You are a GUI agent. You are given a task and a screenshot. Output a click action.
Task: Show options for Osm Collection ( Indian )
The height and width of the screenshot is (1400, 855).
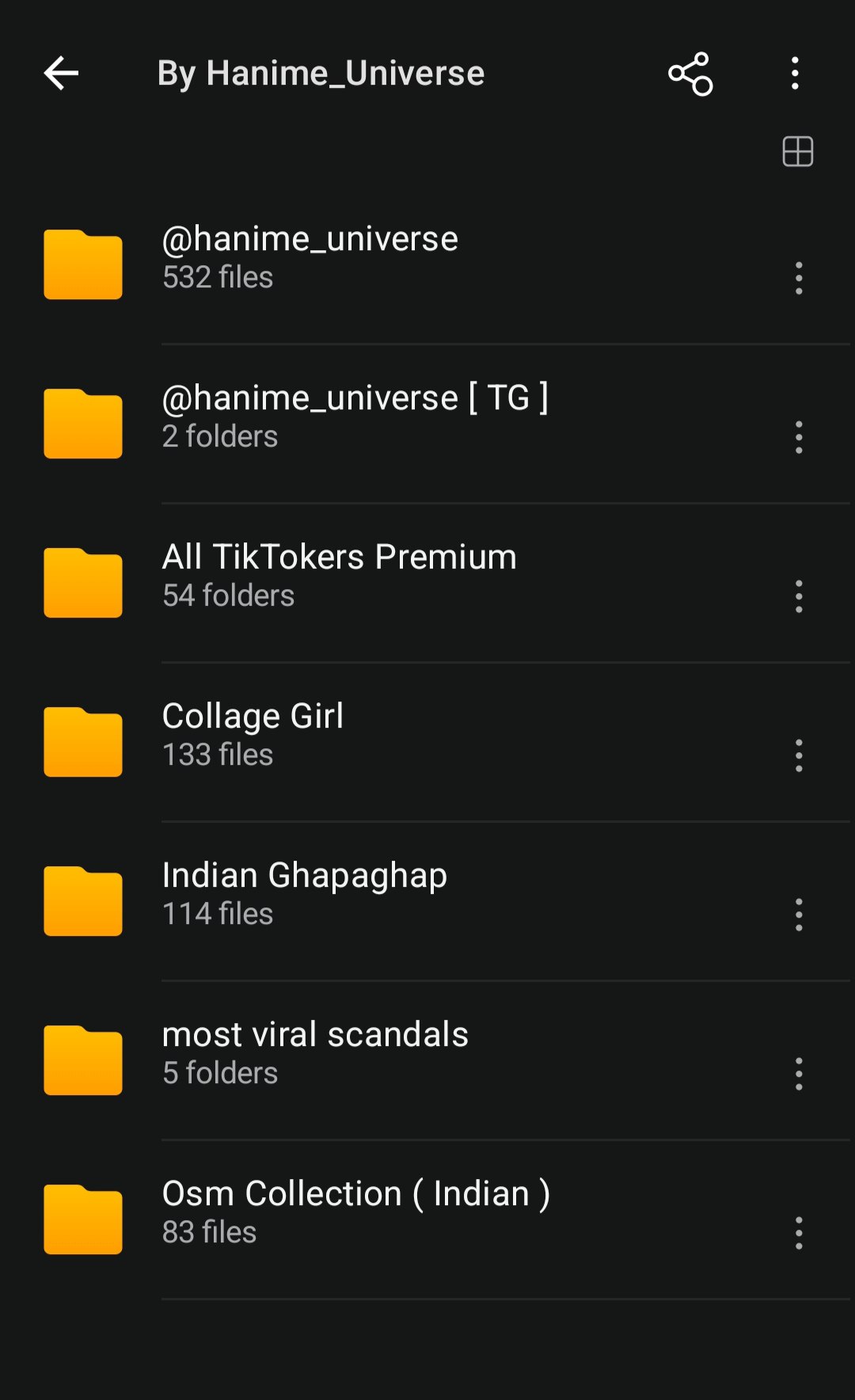pyautogui.click(x=799, y=1234)
